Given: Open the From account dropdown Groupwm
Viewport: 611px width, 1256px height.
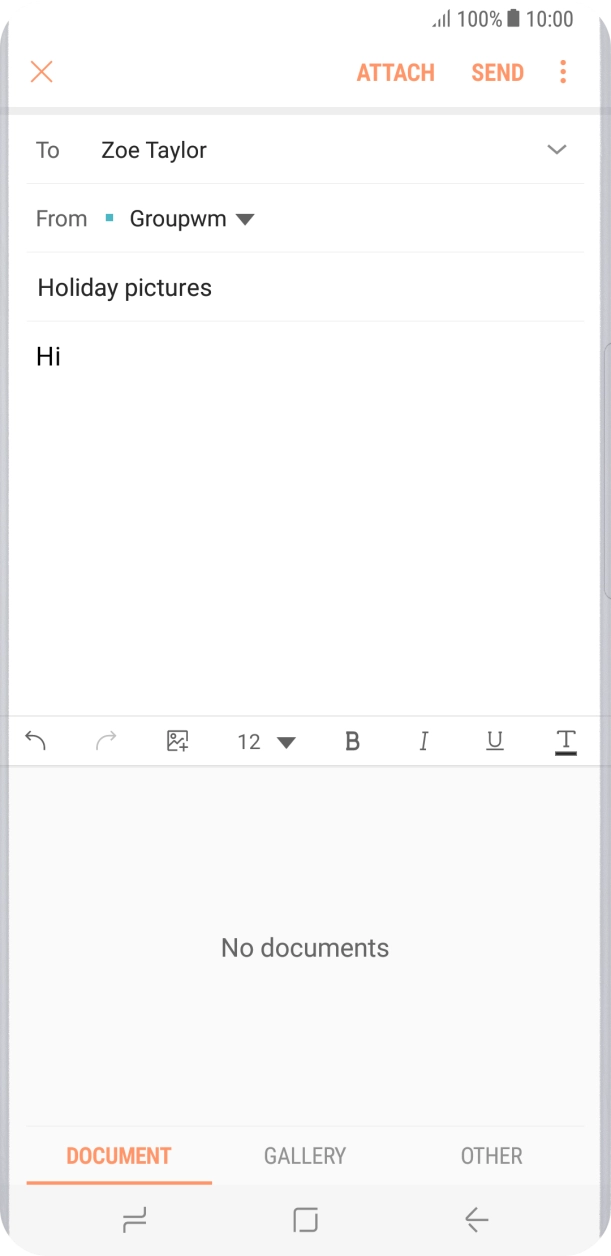Looking at the screenshot, I should pos(192,219).
